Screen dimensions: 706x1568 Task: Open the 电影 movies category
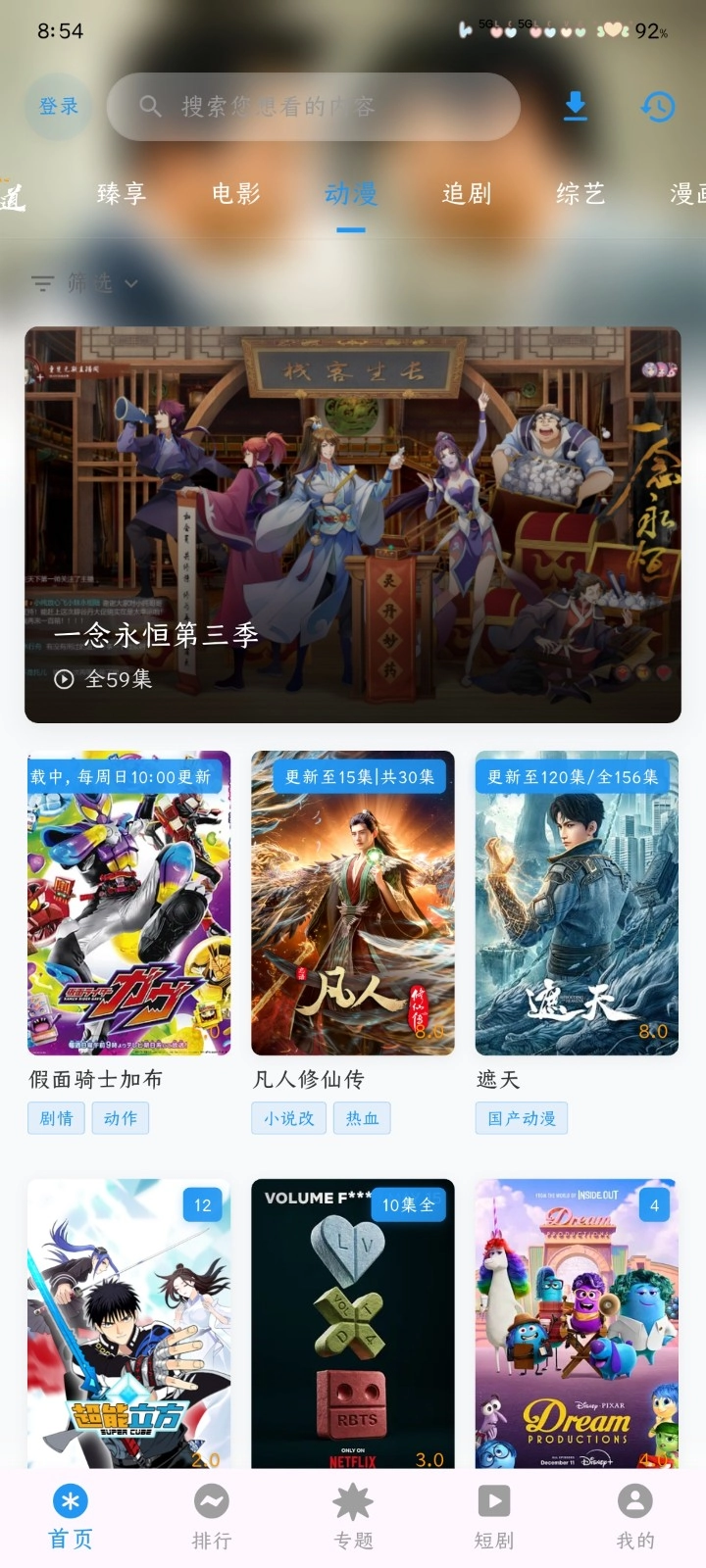point(235,194)
